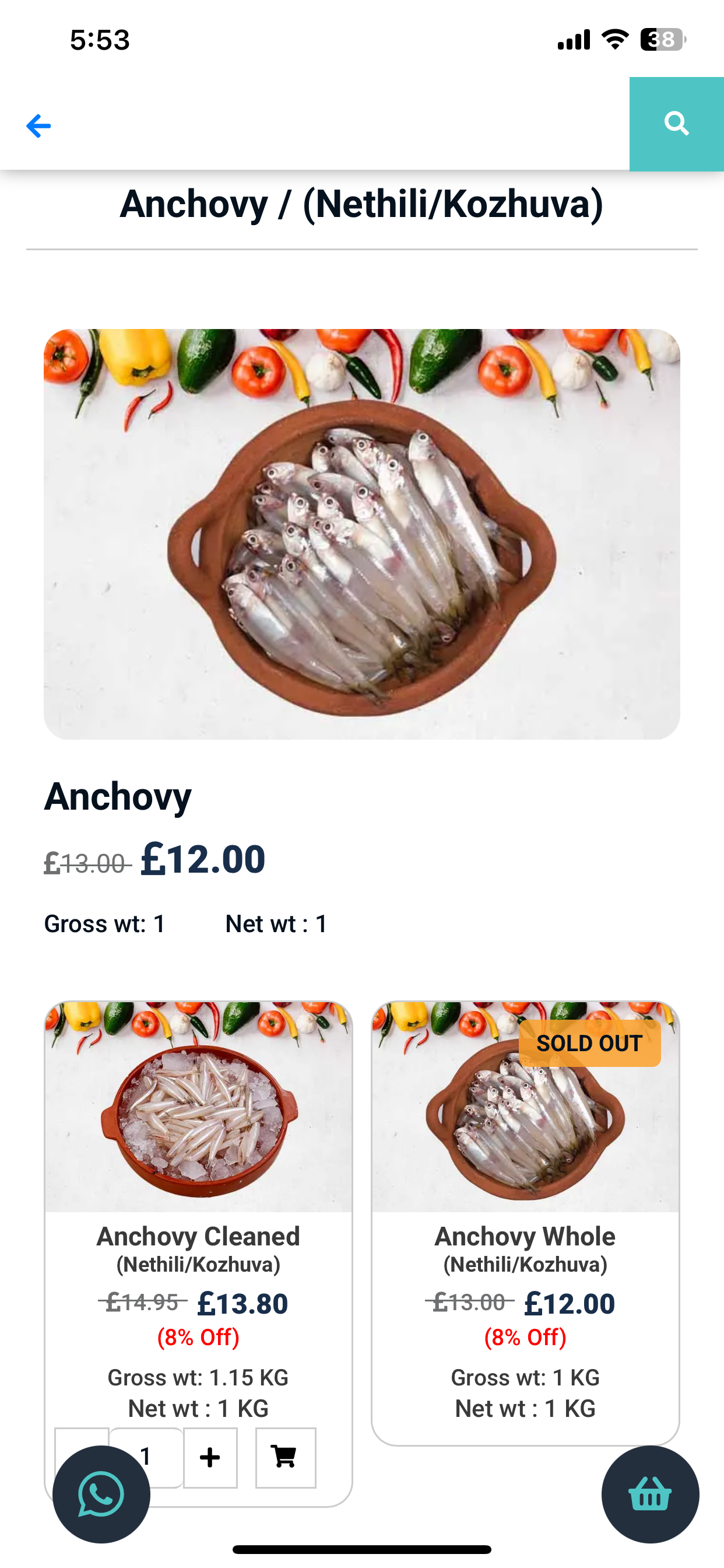Open WhatsApp chat floating button
This screenshot has height=1568, width=724.
[101, 1494]
